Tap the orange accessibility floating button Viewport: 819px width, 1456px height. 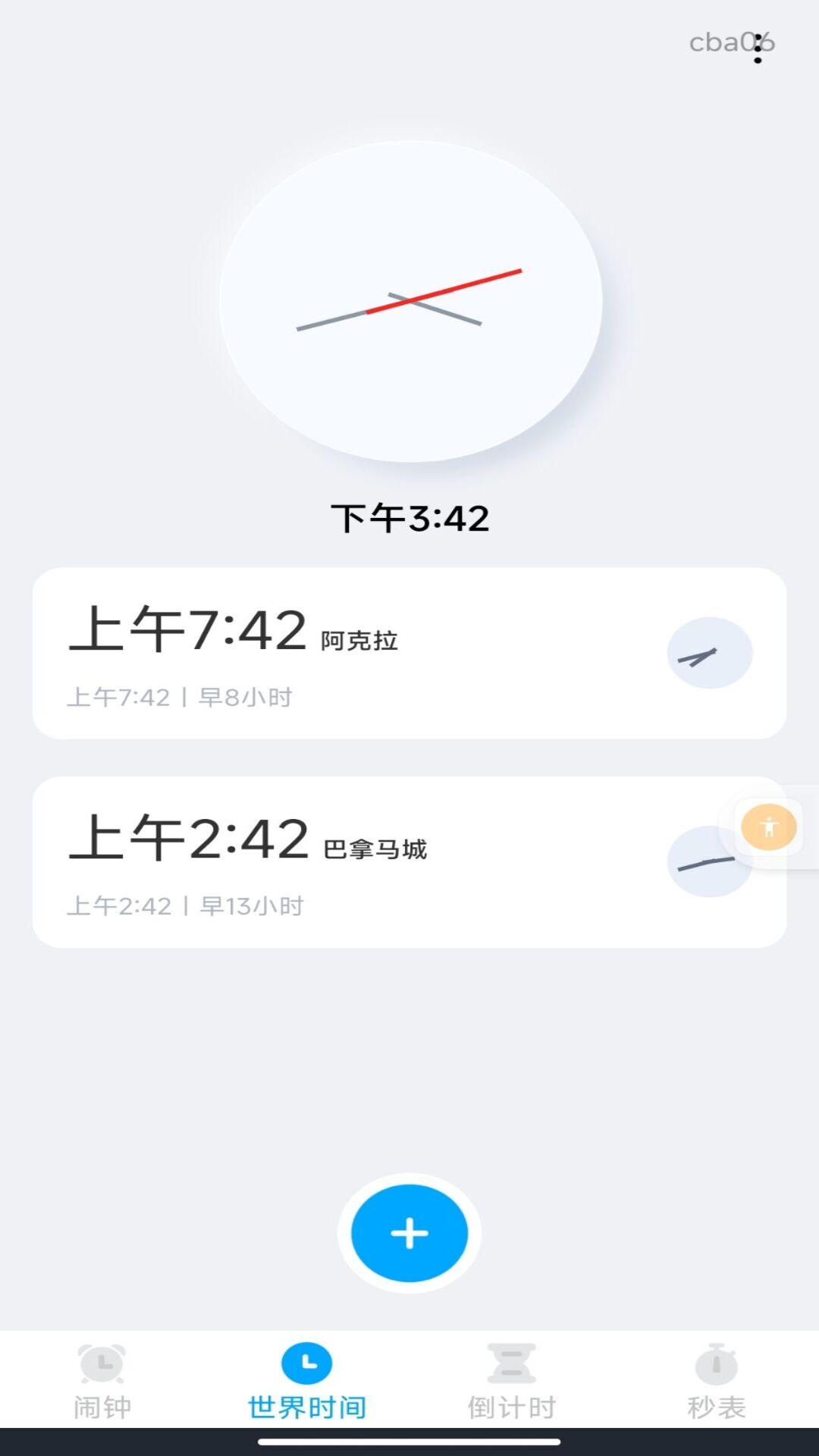coord(768,827)
